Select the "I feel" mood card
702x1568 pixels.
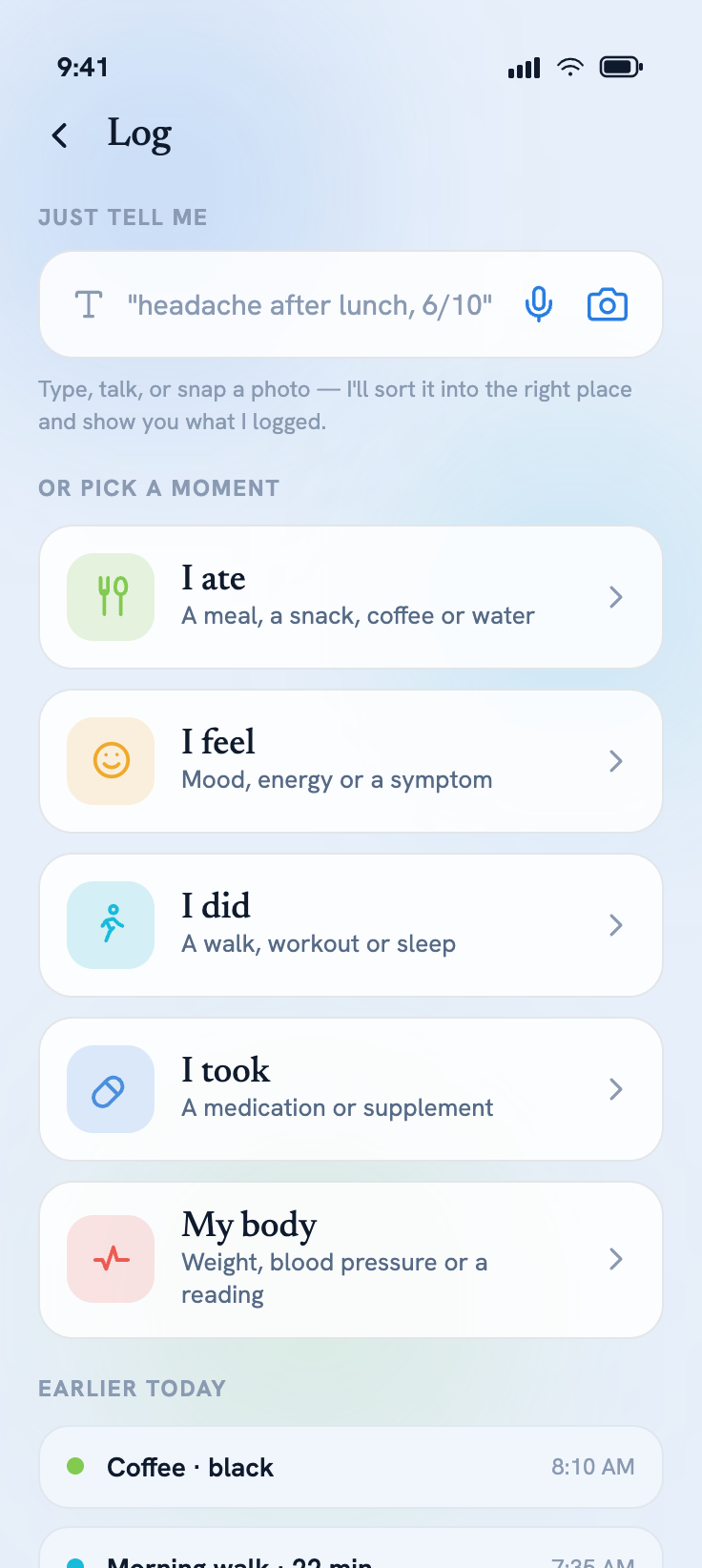(x=351, y=761)
